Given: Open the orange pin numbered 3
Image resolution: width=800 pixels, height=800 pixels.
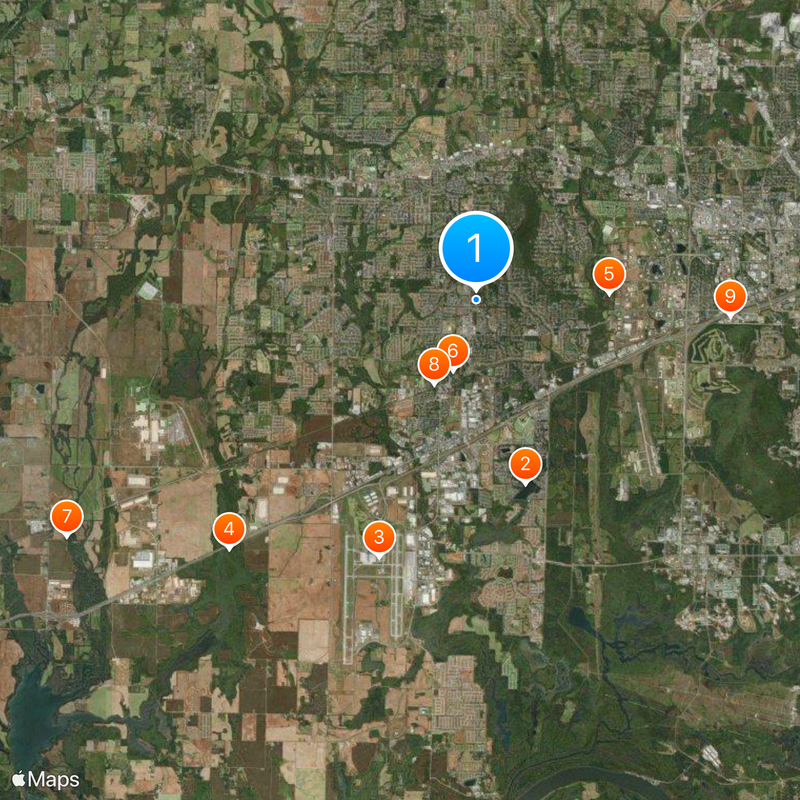Looking at the screenshot, I should tap(378, 537).
